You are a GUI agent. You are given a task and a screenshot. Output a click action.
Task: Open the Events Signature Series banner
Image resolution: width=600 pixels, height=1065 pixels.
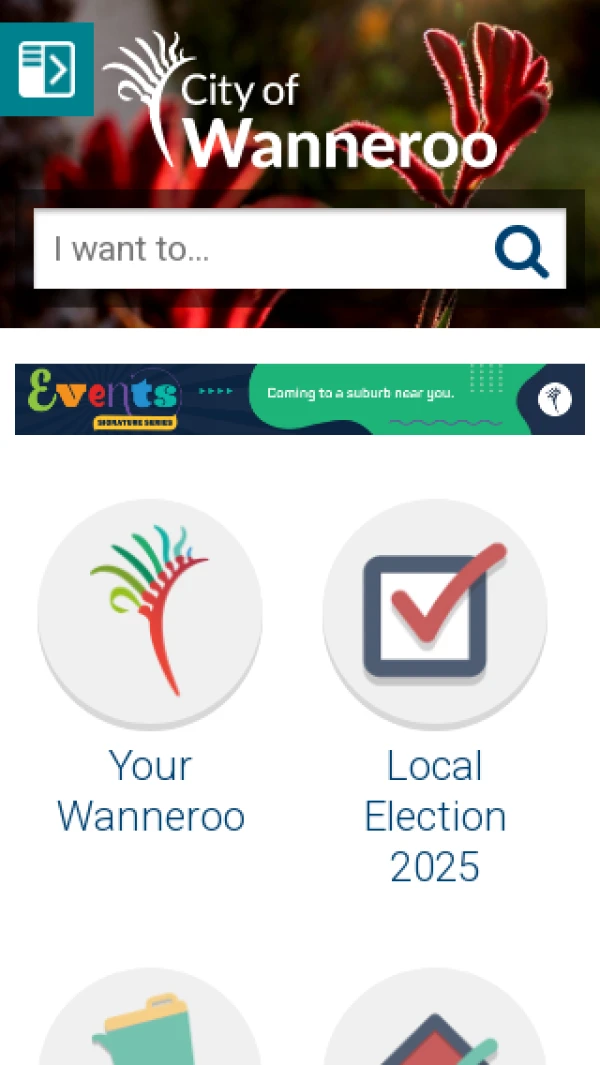pos(300,399)
